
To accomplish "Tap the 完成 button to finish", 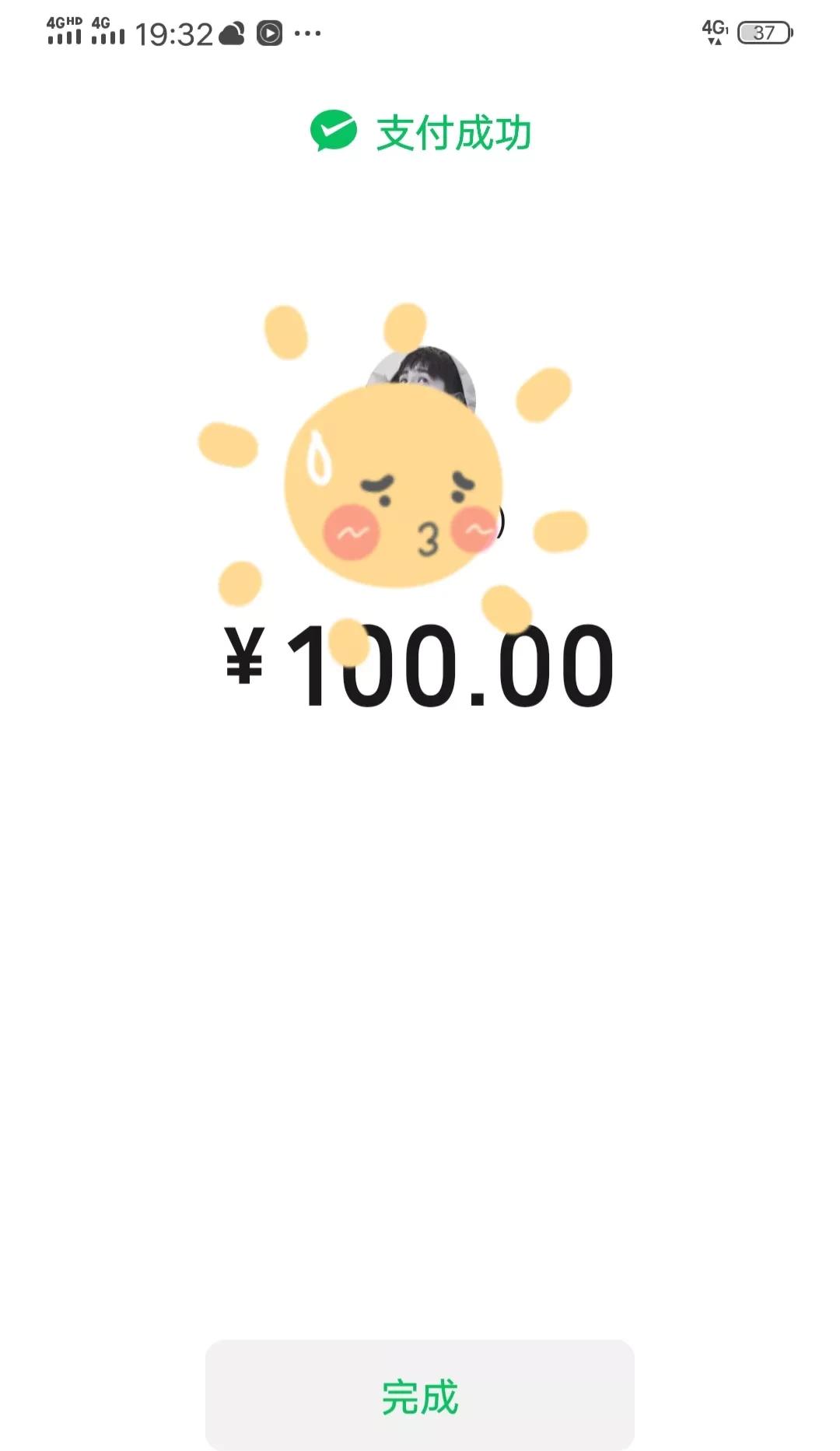I will (x=420, y=1395).
